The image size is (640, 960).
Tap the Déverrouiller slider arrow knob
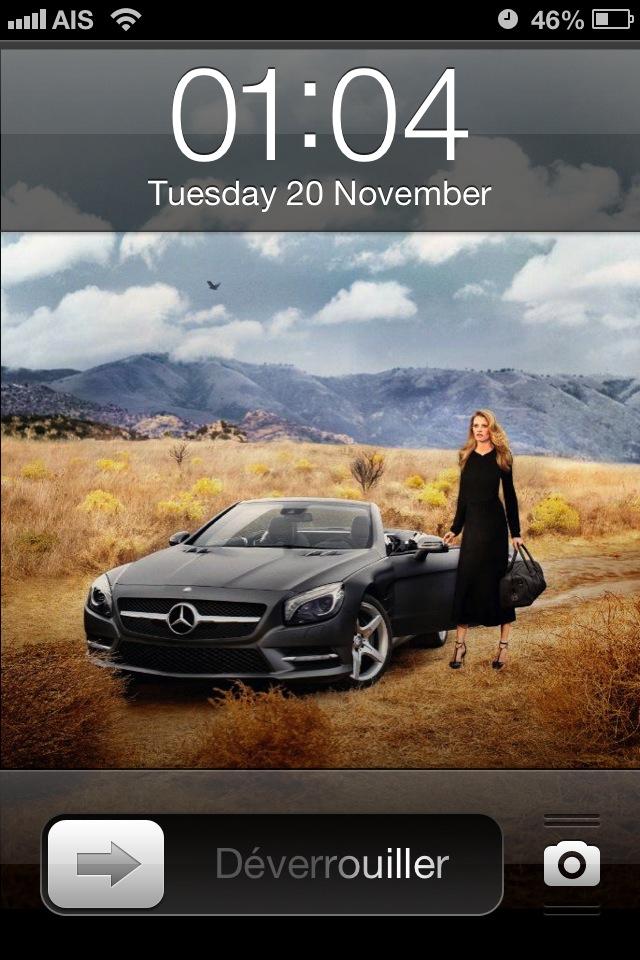[106, 864]
